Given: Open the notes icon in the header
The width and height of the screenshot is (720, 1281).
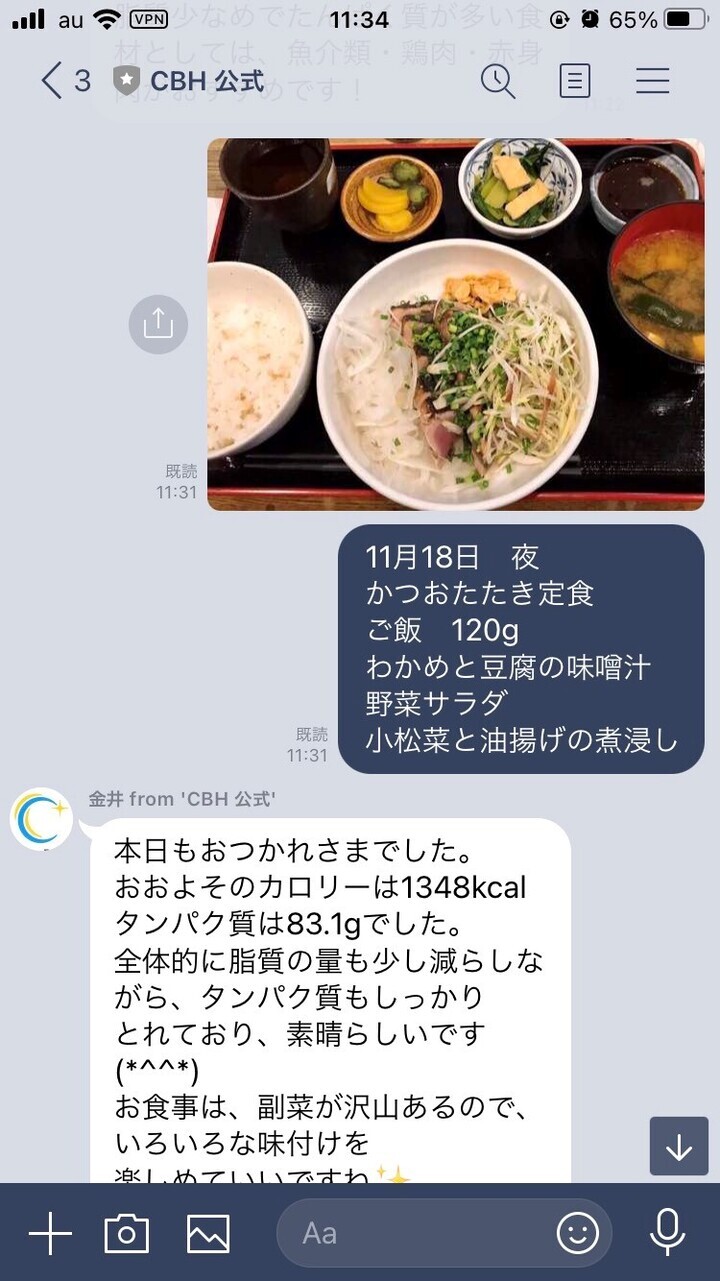Looking at the screenshot, I should (x=575, y=80).
